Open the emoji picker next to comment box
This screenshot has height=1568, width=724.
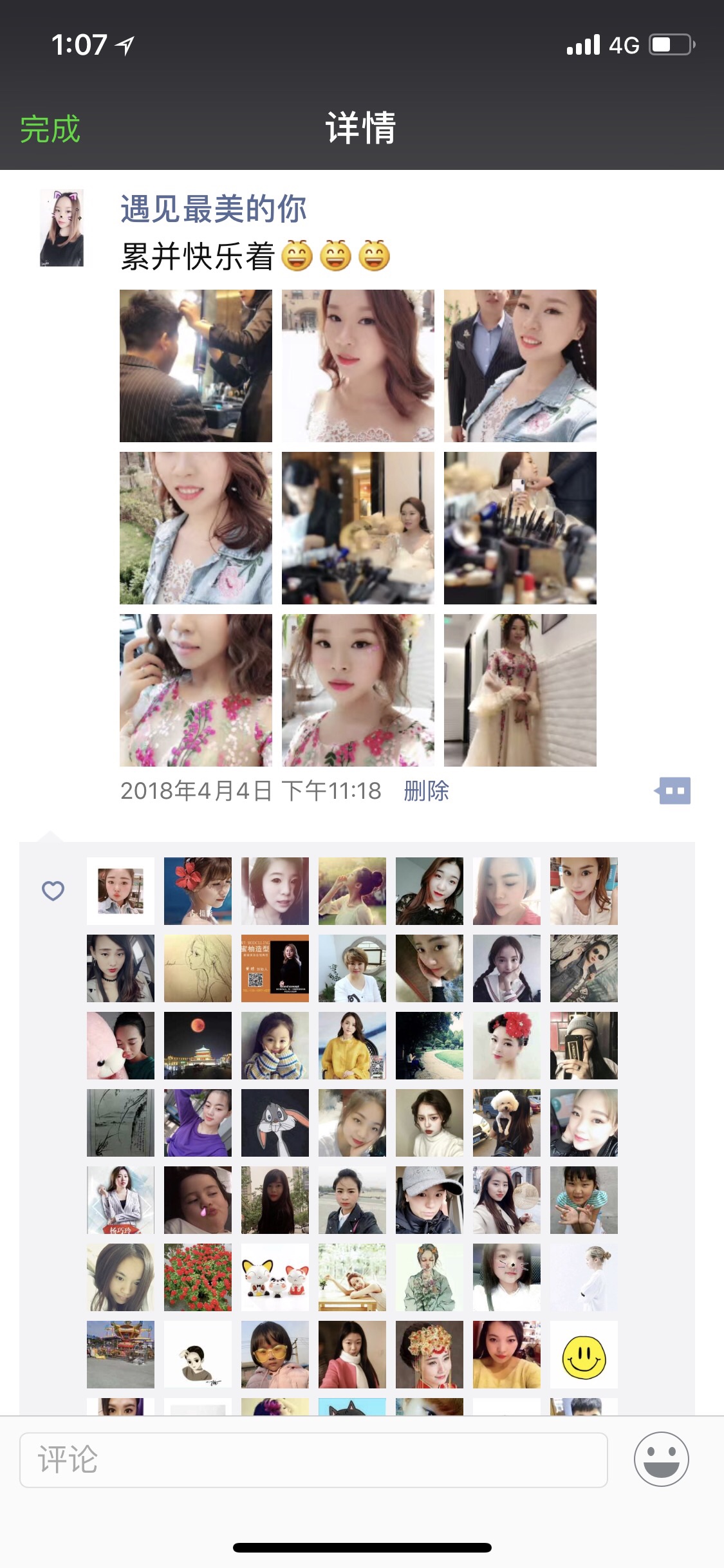(661, 1459)
